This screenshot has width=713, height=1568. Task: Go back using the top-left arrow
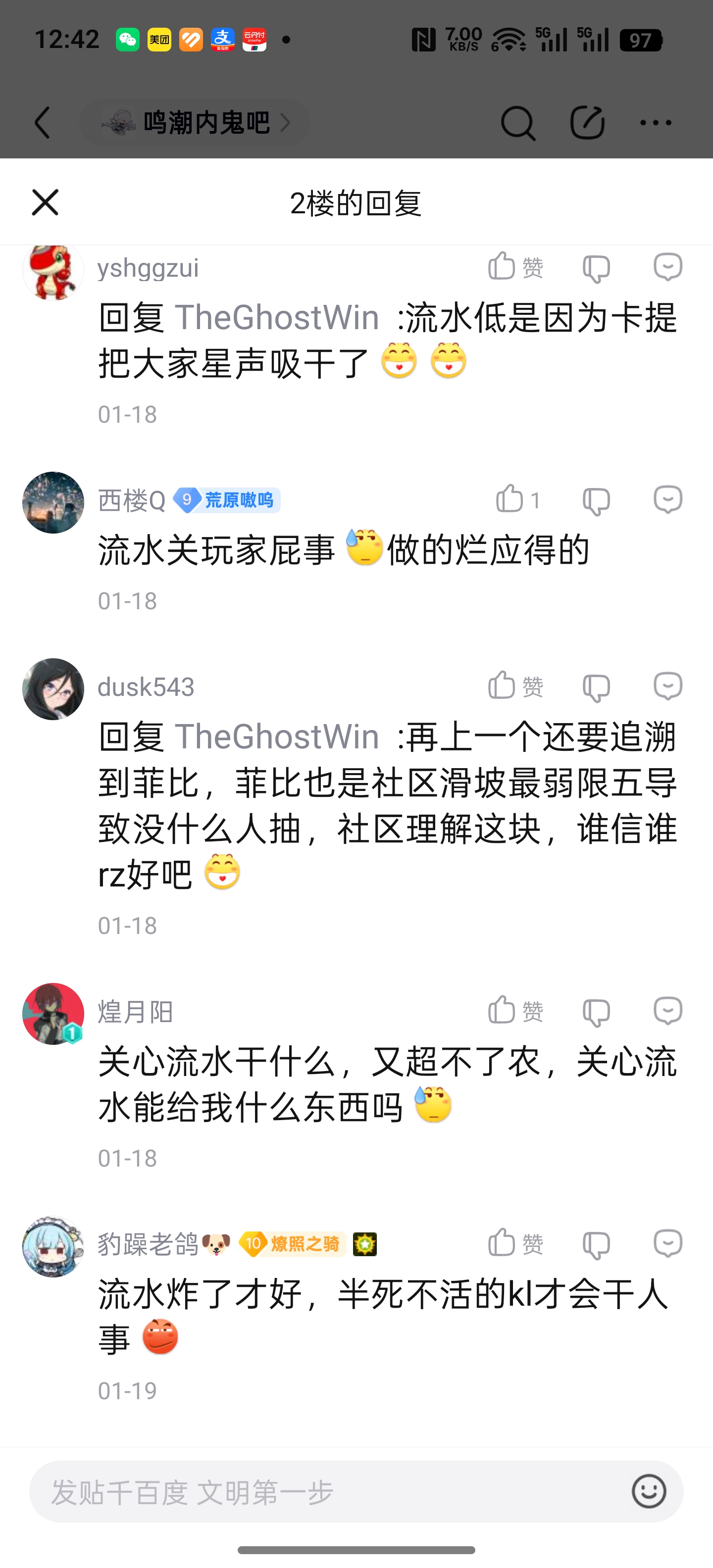(43, 123)
